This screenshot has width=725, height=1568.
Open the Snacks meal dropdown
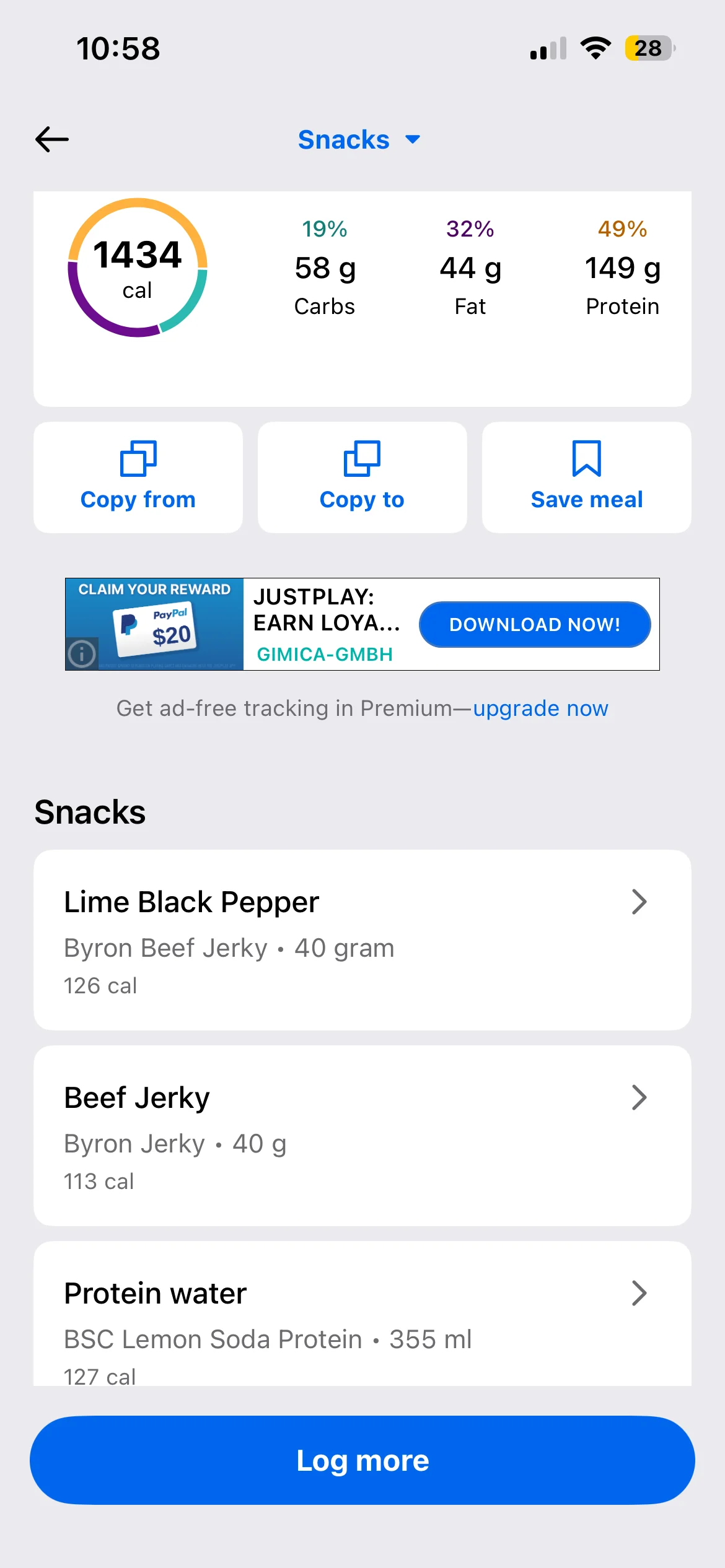(x=359, y=140)
